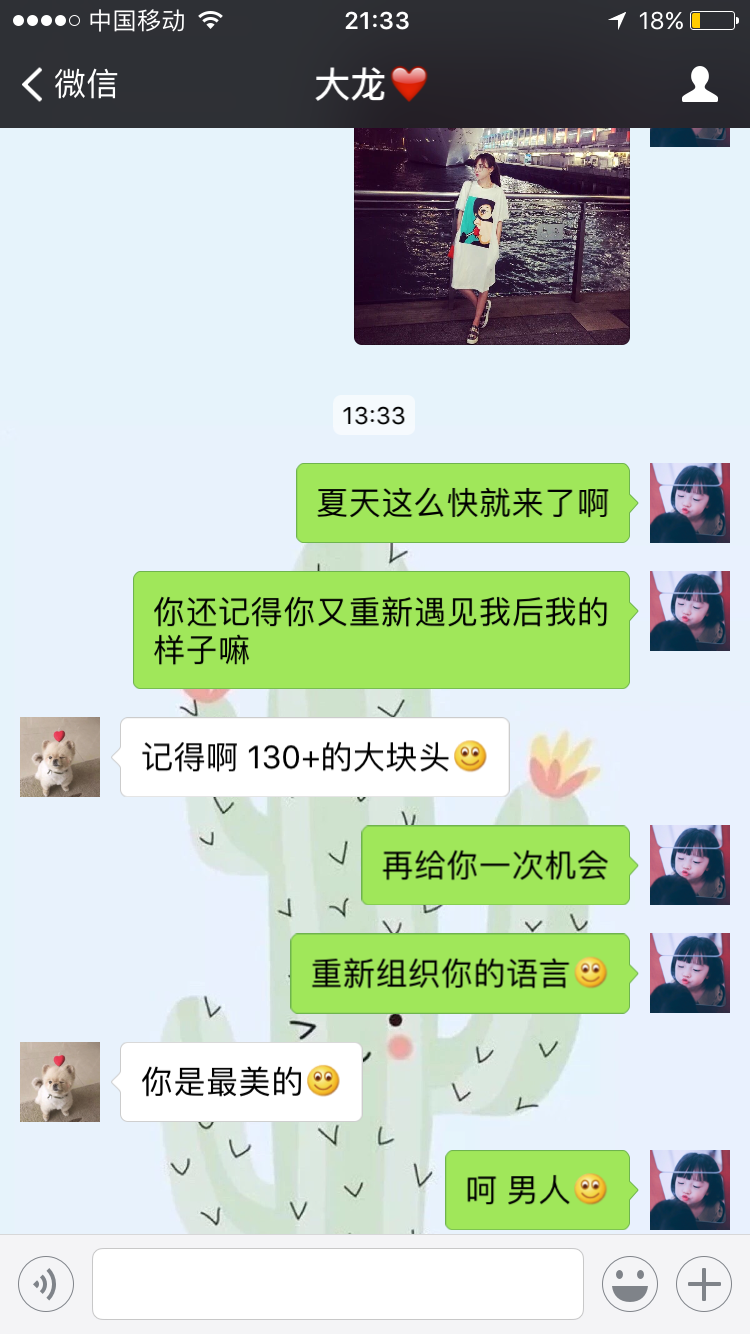This screenshot has height=1334, width=750.
Task: Open the shared photo by the waterfront
Action: point(492,236)
